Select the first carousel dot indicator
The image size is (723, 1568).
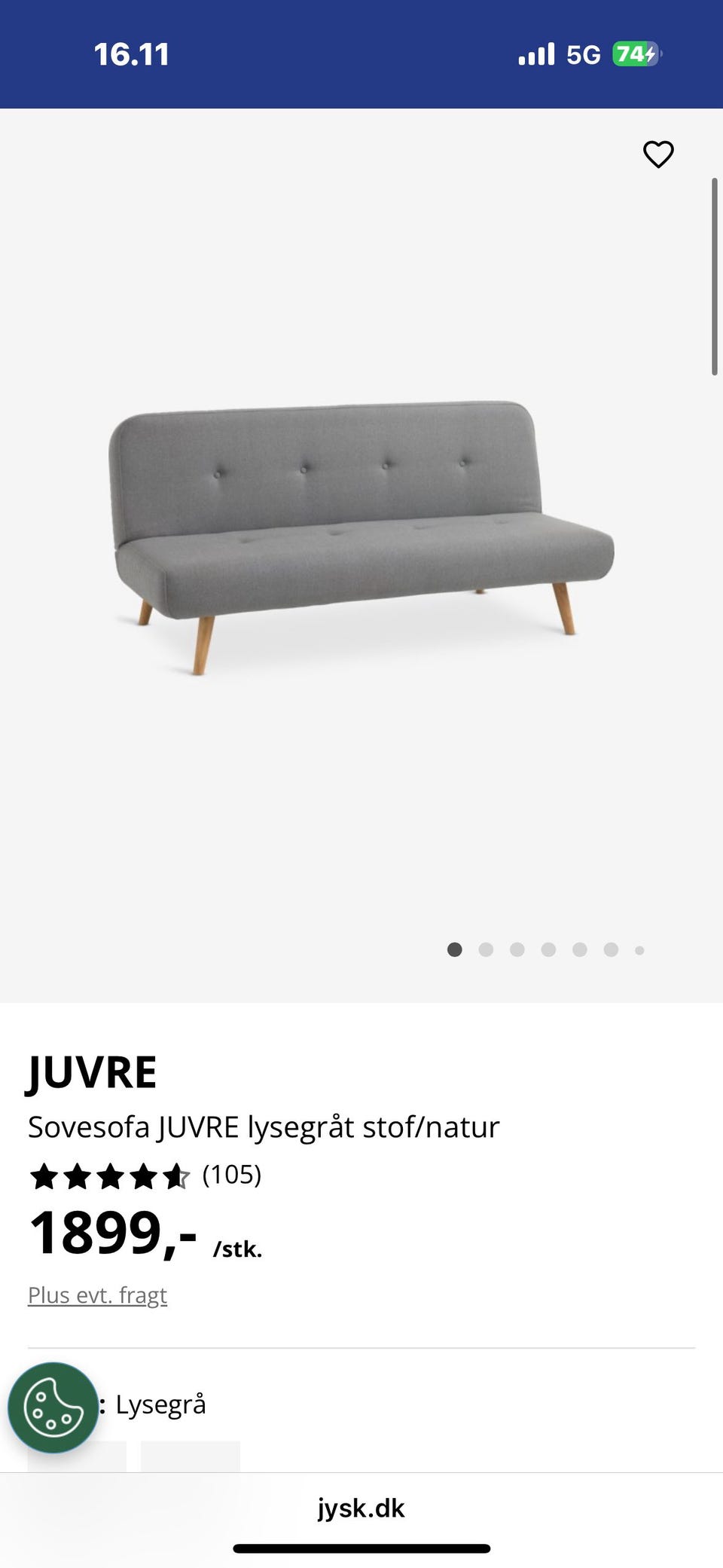pos(455,950)
